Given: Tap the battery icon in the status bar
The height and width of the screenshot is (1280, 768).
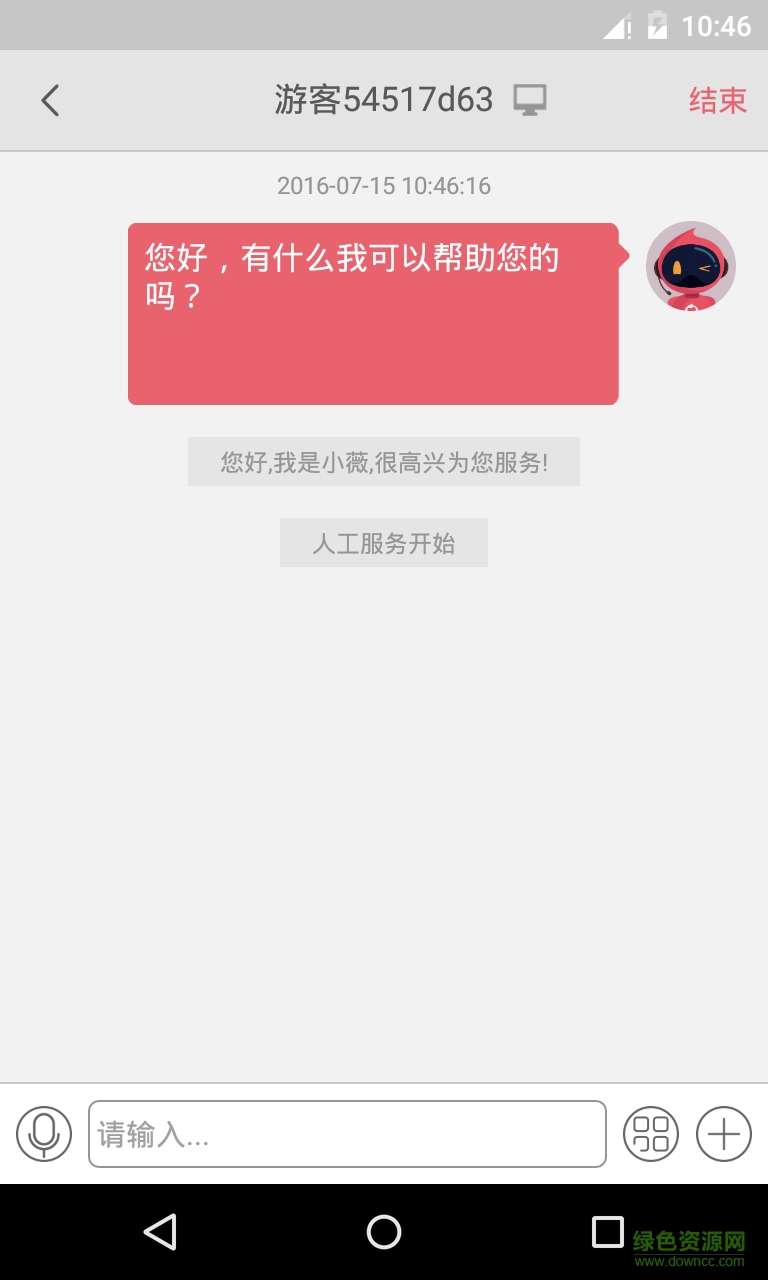Looking at the screenshot, I should (657, 25).
